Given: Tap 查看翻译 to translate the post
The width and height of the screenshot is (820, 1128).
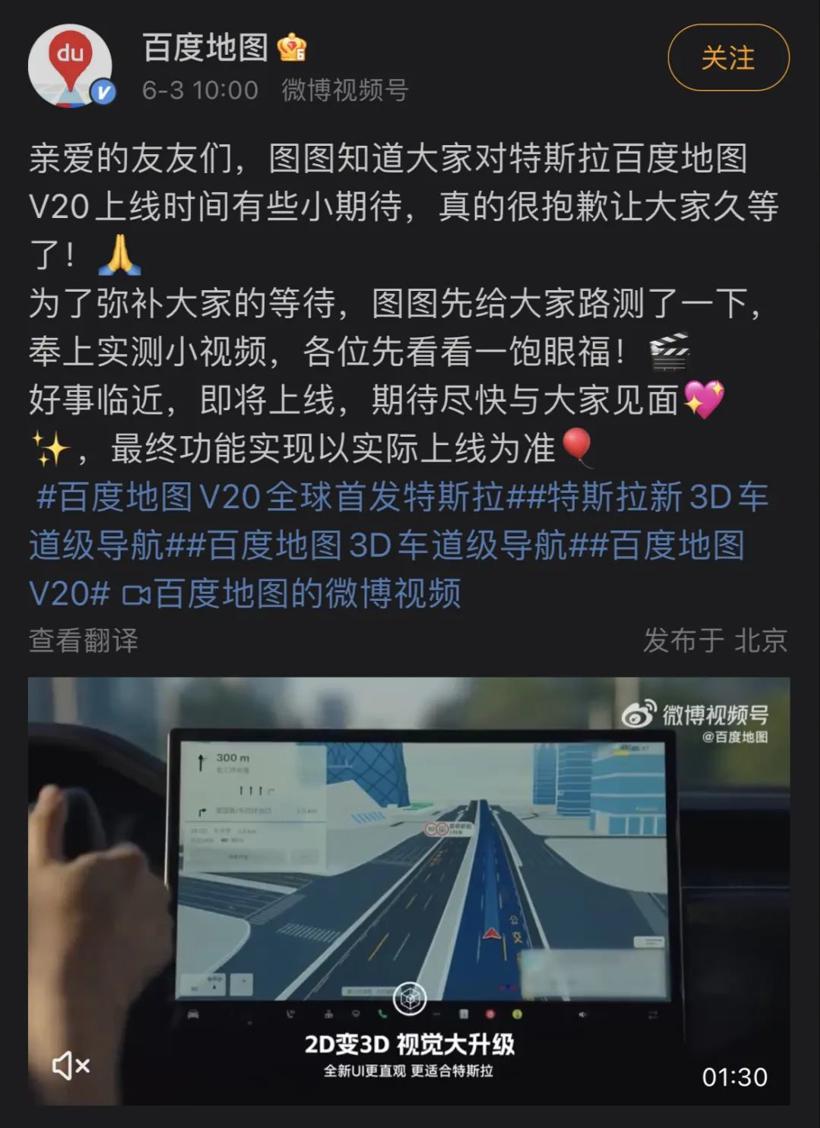Looking at the screenshot, I should pos(84,641).
